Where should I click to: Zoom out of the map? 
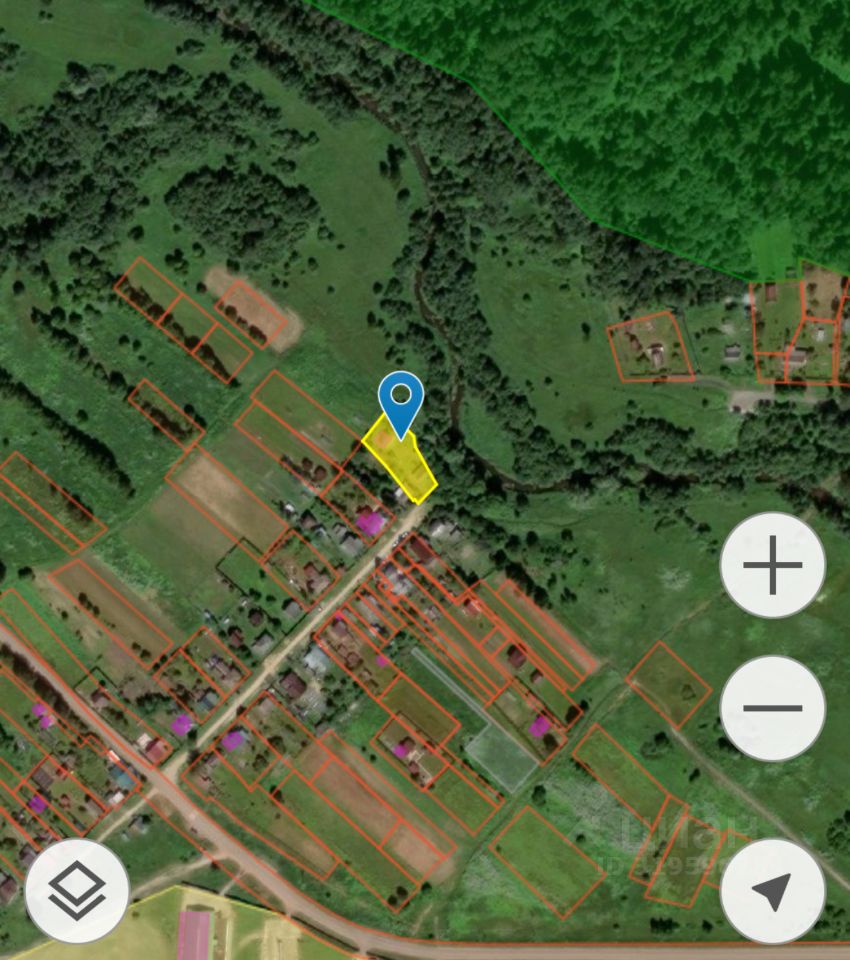coord(772,708)
